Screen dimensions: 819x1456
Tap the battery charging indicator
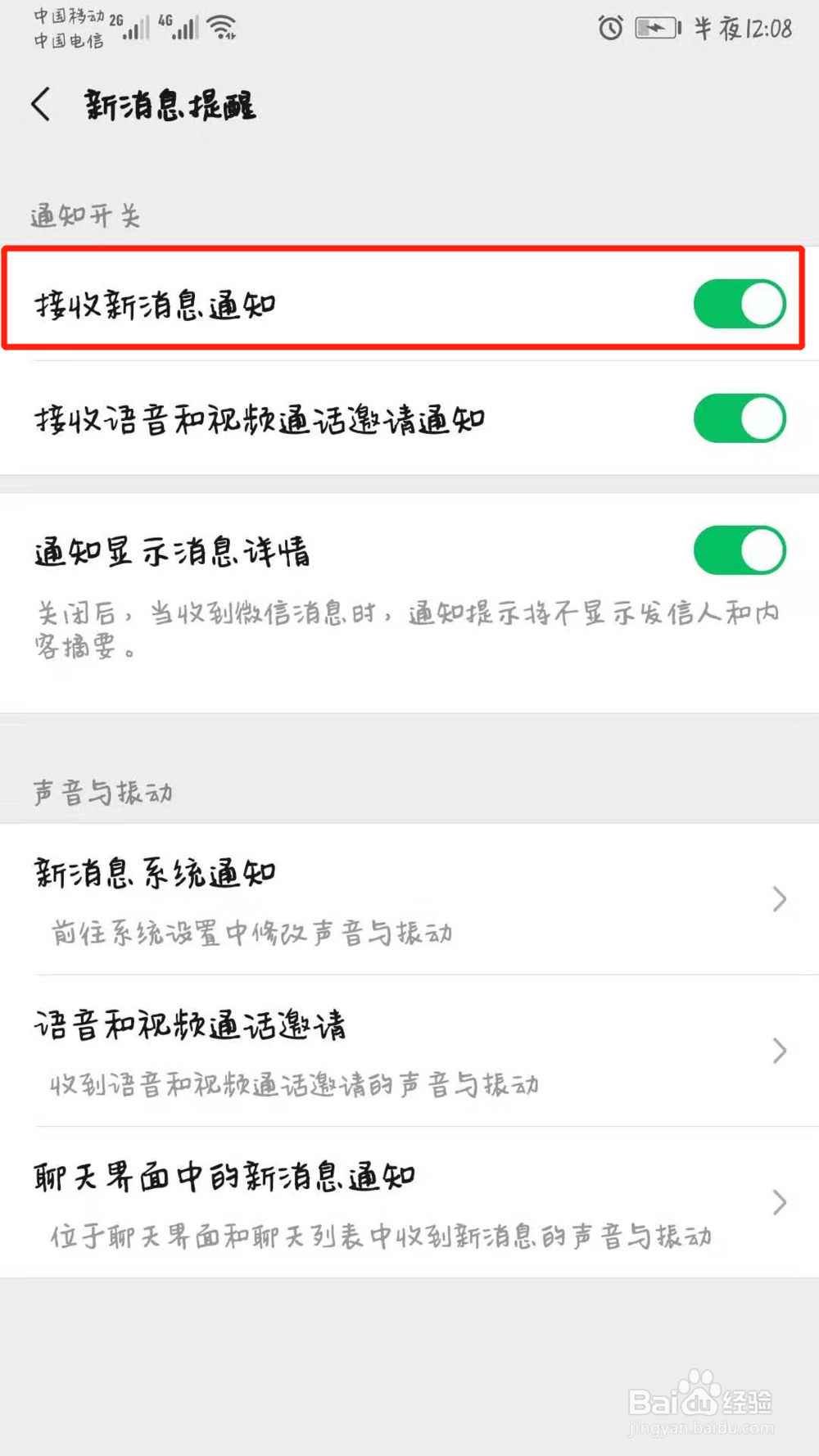pos(655,29)
